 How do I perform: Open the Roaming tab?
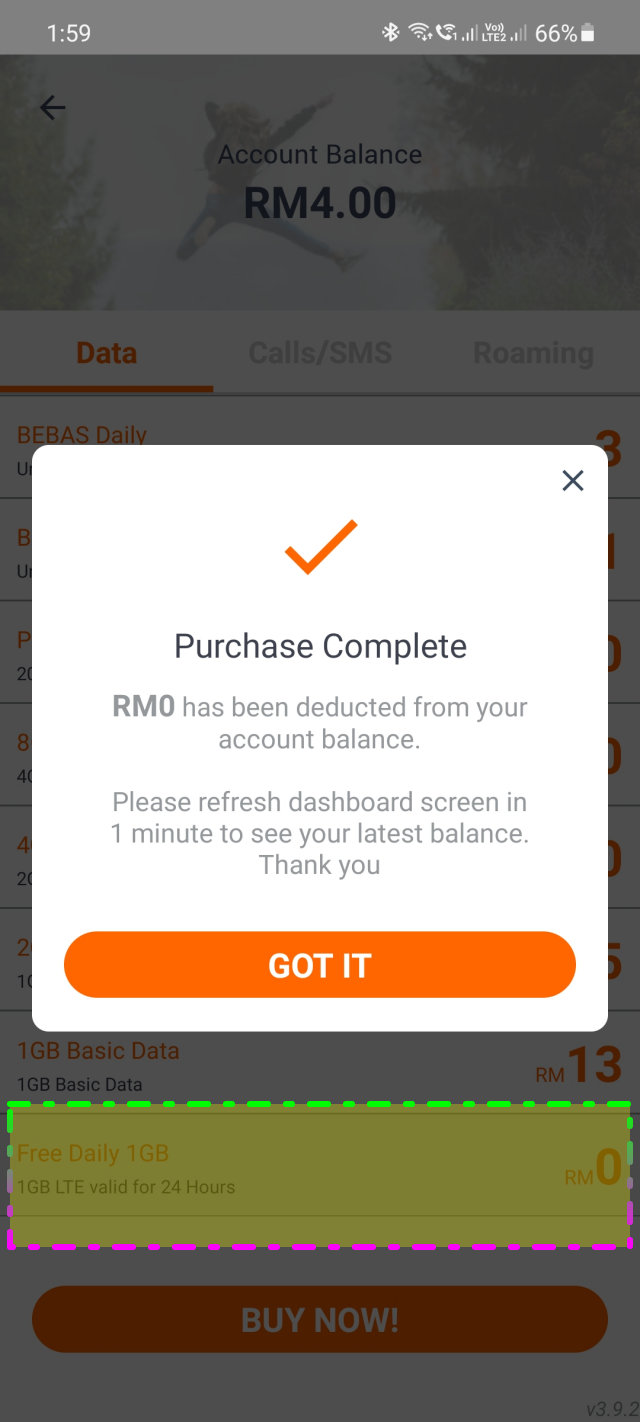point(533,353)
